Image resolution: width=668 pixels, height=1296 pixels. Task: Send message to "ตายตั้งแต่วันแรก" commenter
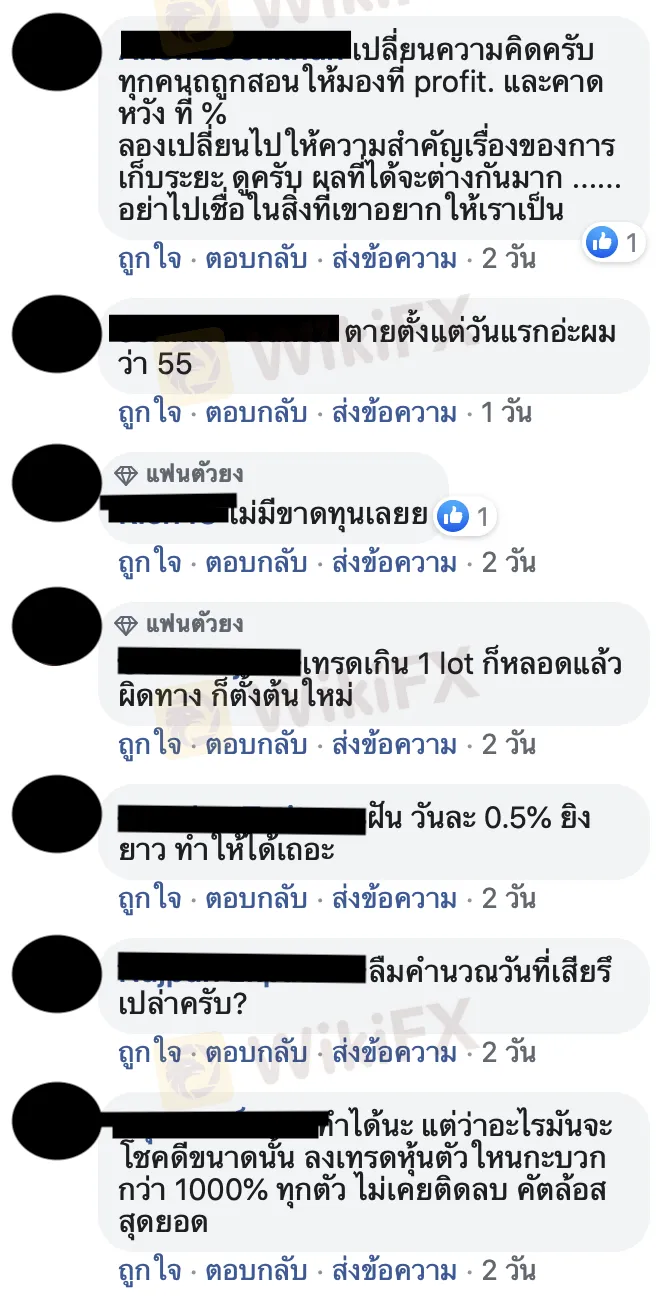[x=393, y=412]
